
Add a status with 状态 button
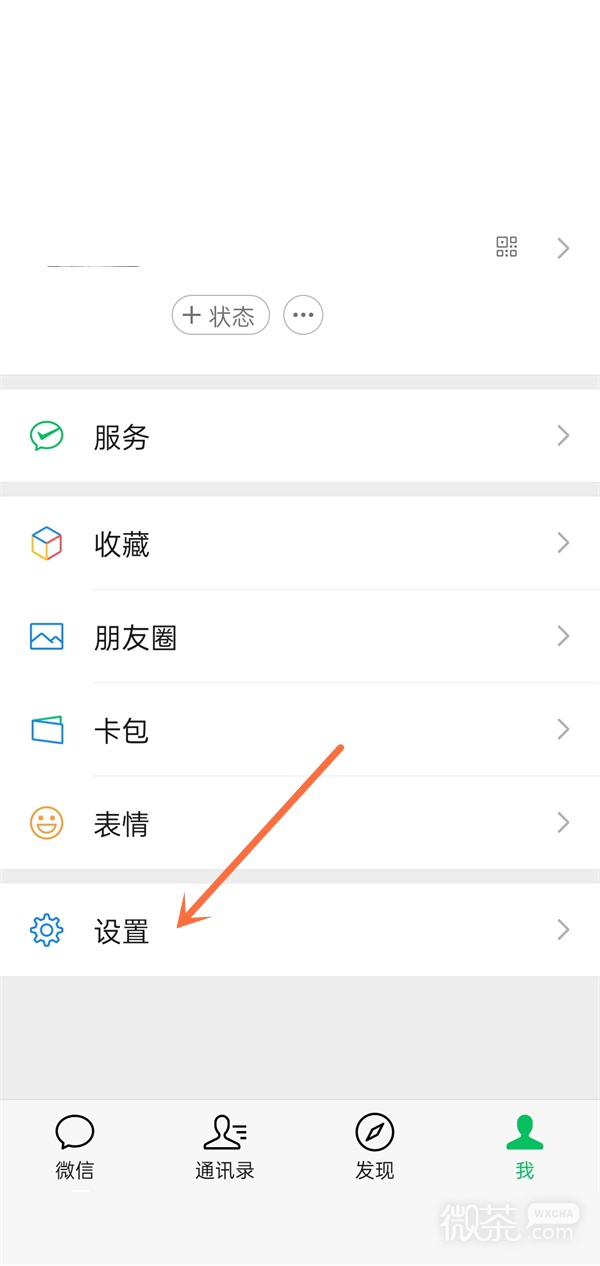[221, 316]
